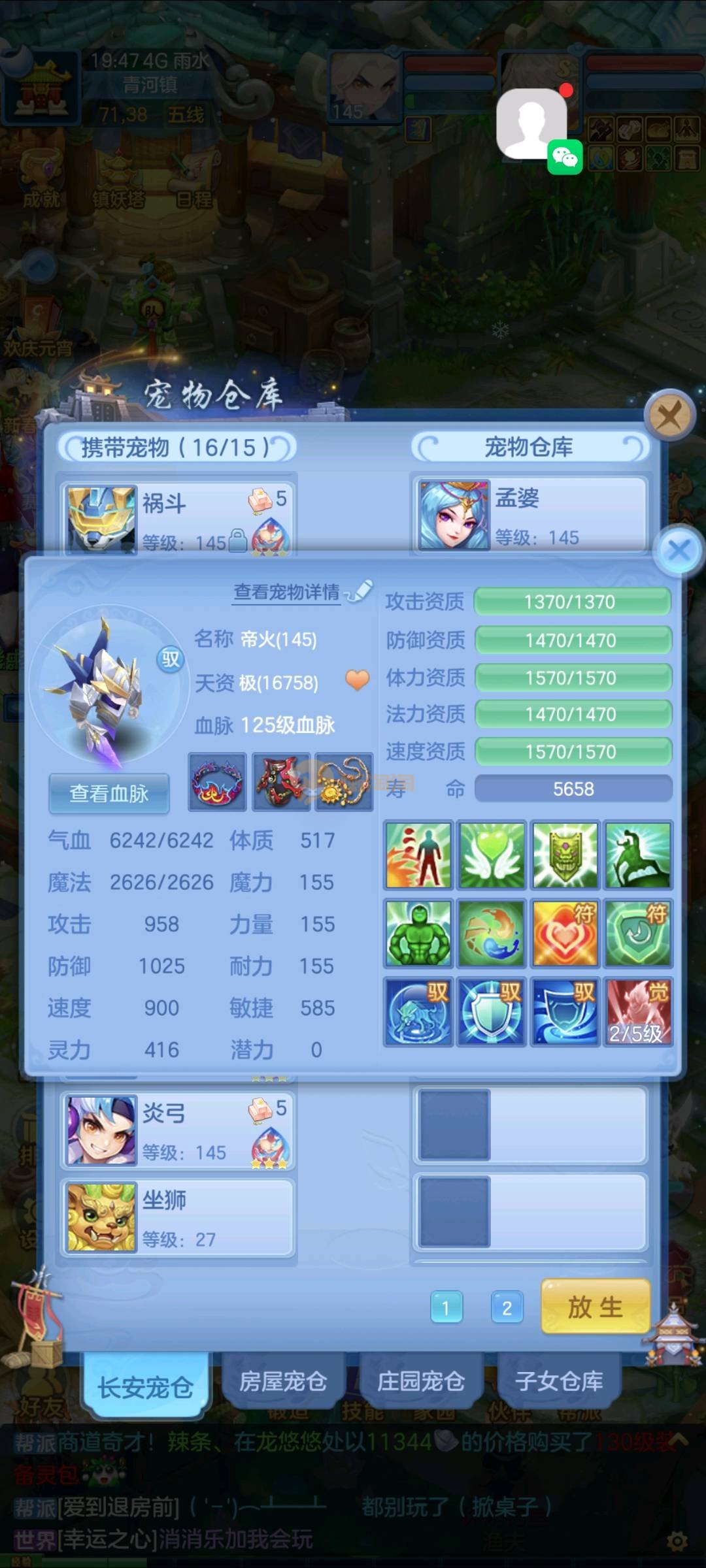Viewport: 706px width, 1568px height.
Task: Close the pet detail popup
Action: pos(680,550)
